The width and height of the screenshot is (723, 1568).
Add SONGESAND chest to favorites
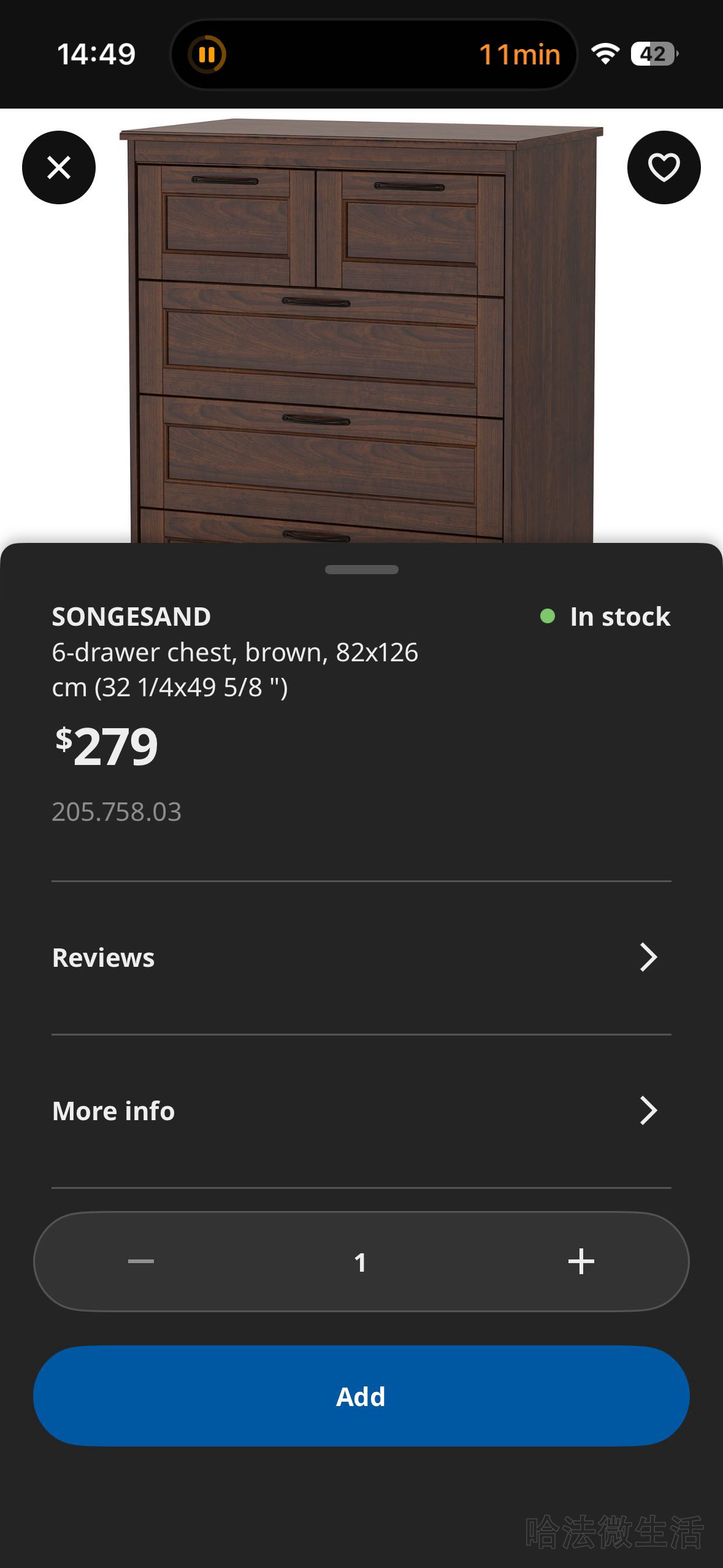(x=664, y=167)
